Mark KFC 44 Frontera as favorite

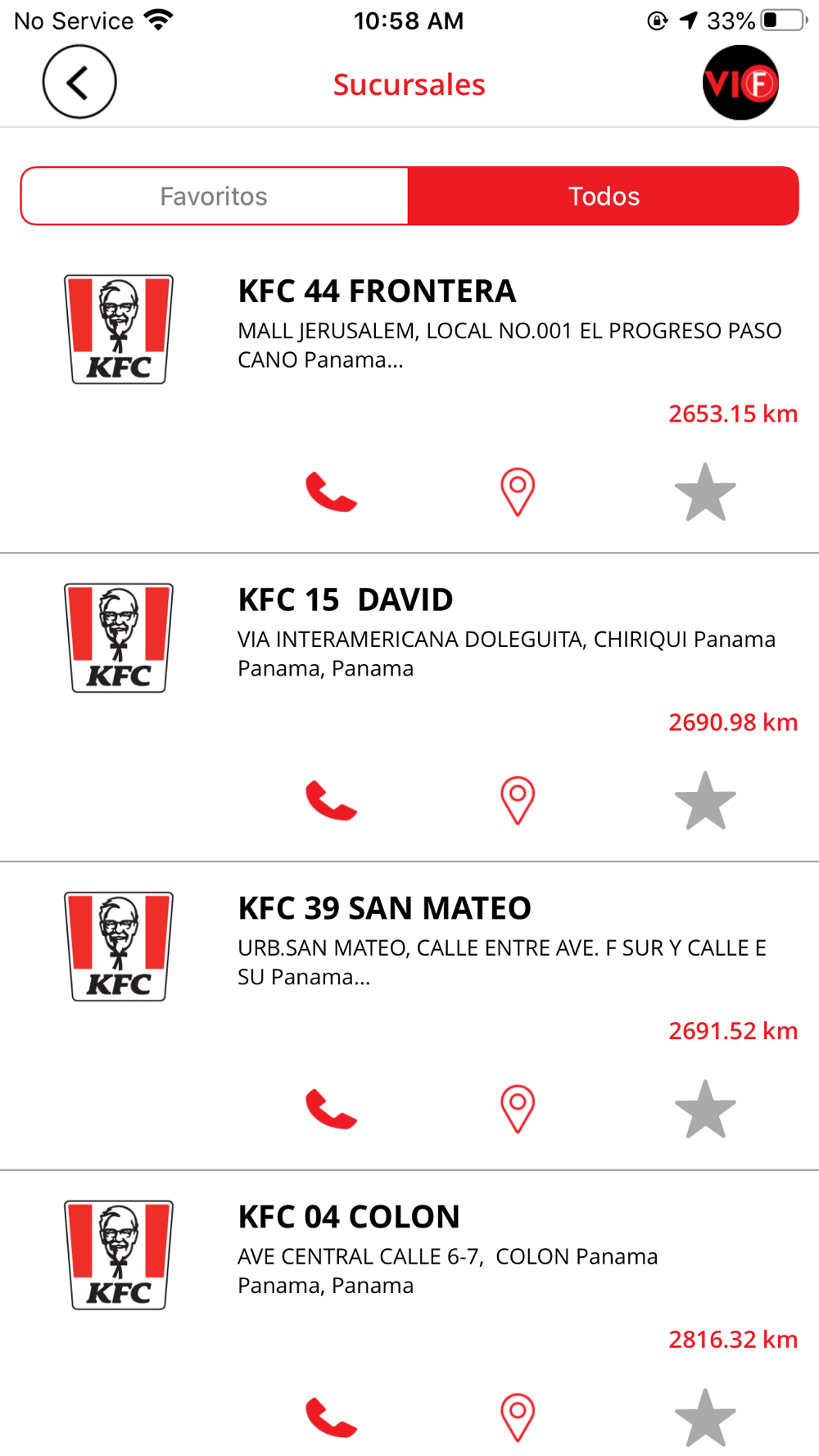[x=705, y=492]
